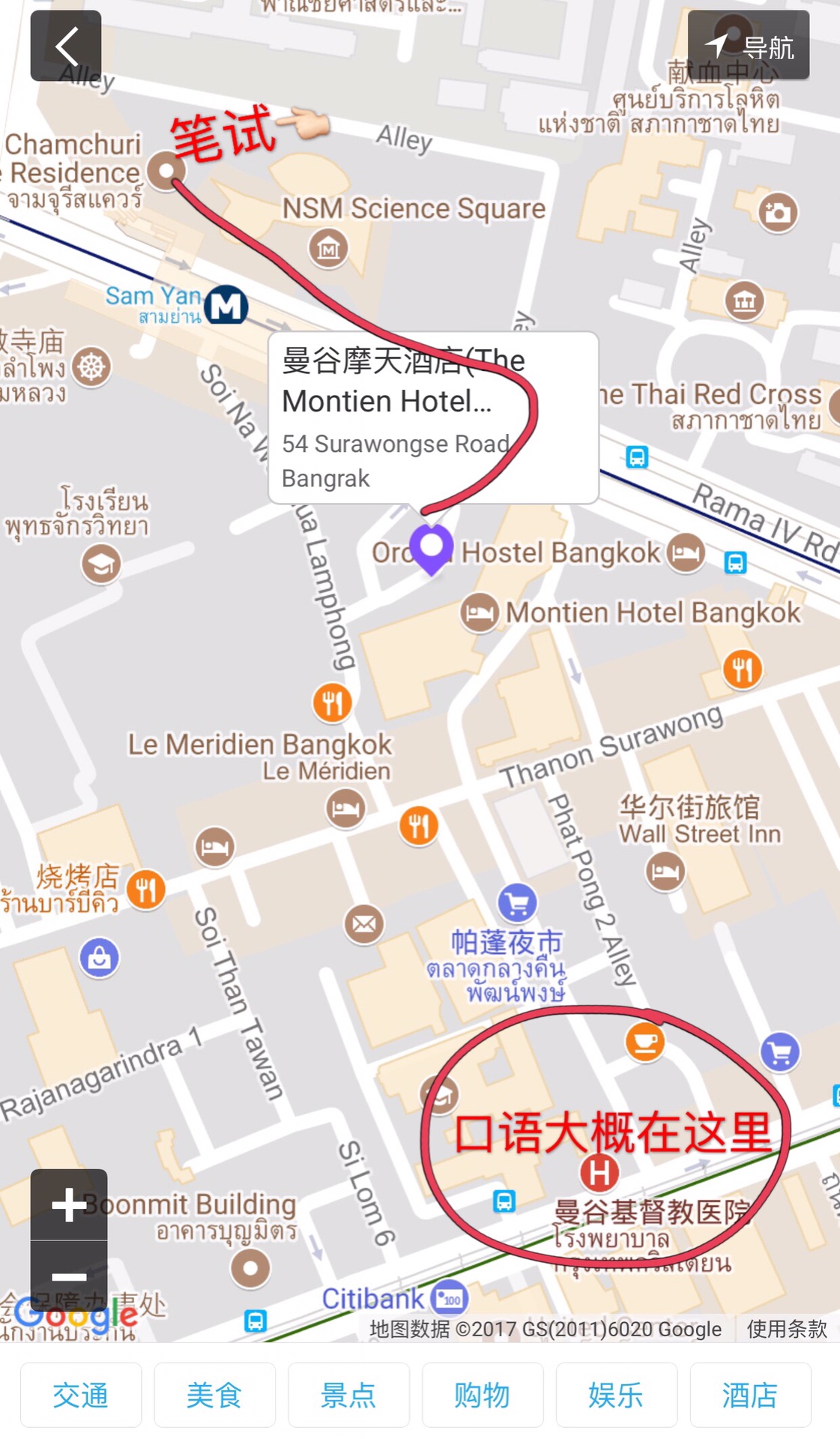Select the coffee cup icon inside the red circle
Viewport: 840px width, 1439px height.
(x=645, y=1041)
